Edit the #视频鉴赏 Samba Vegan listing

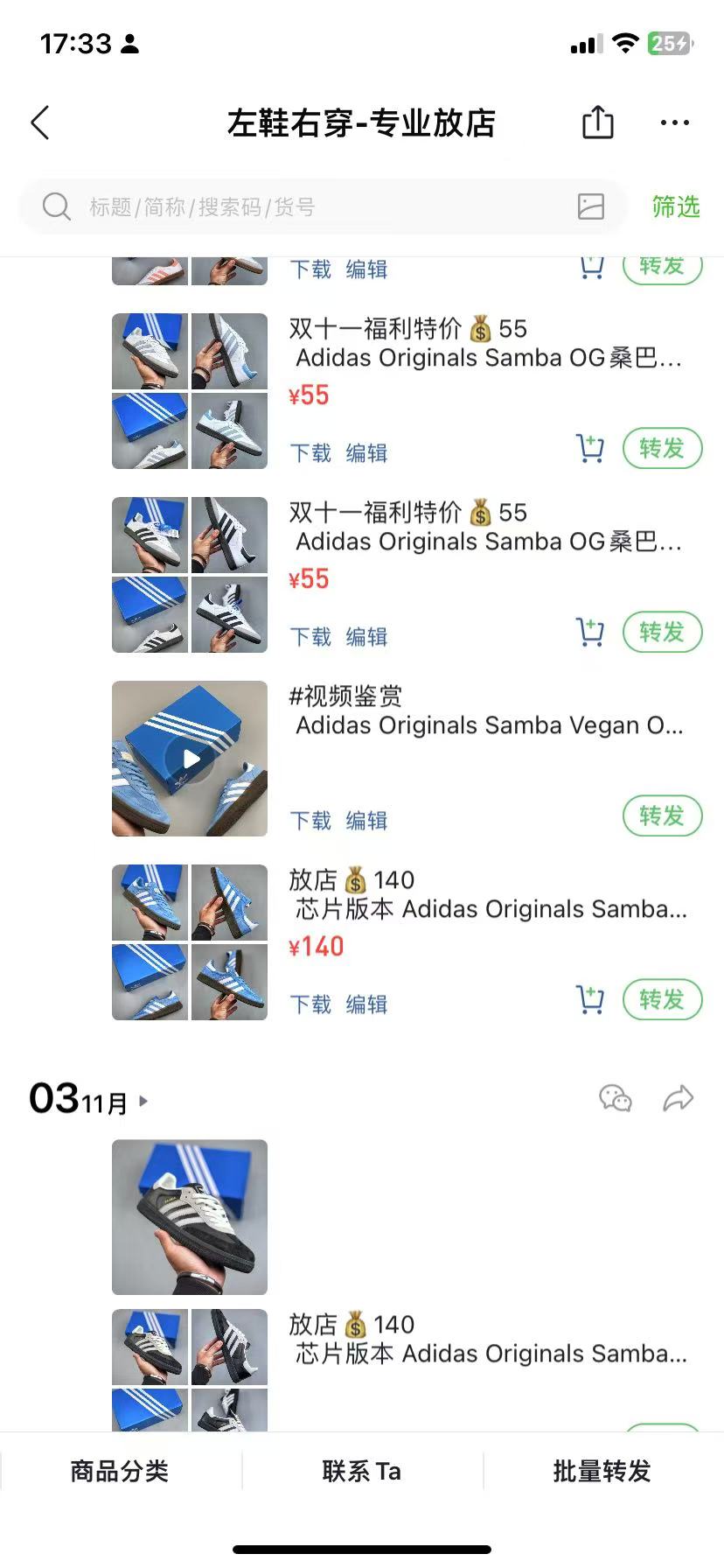(x=366, y=820)
